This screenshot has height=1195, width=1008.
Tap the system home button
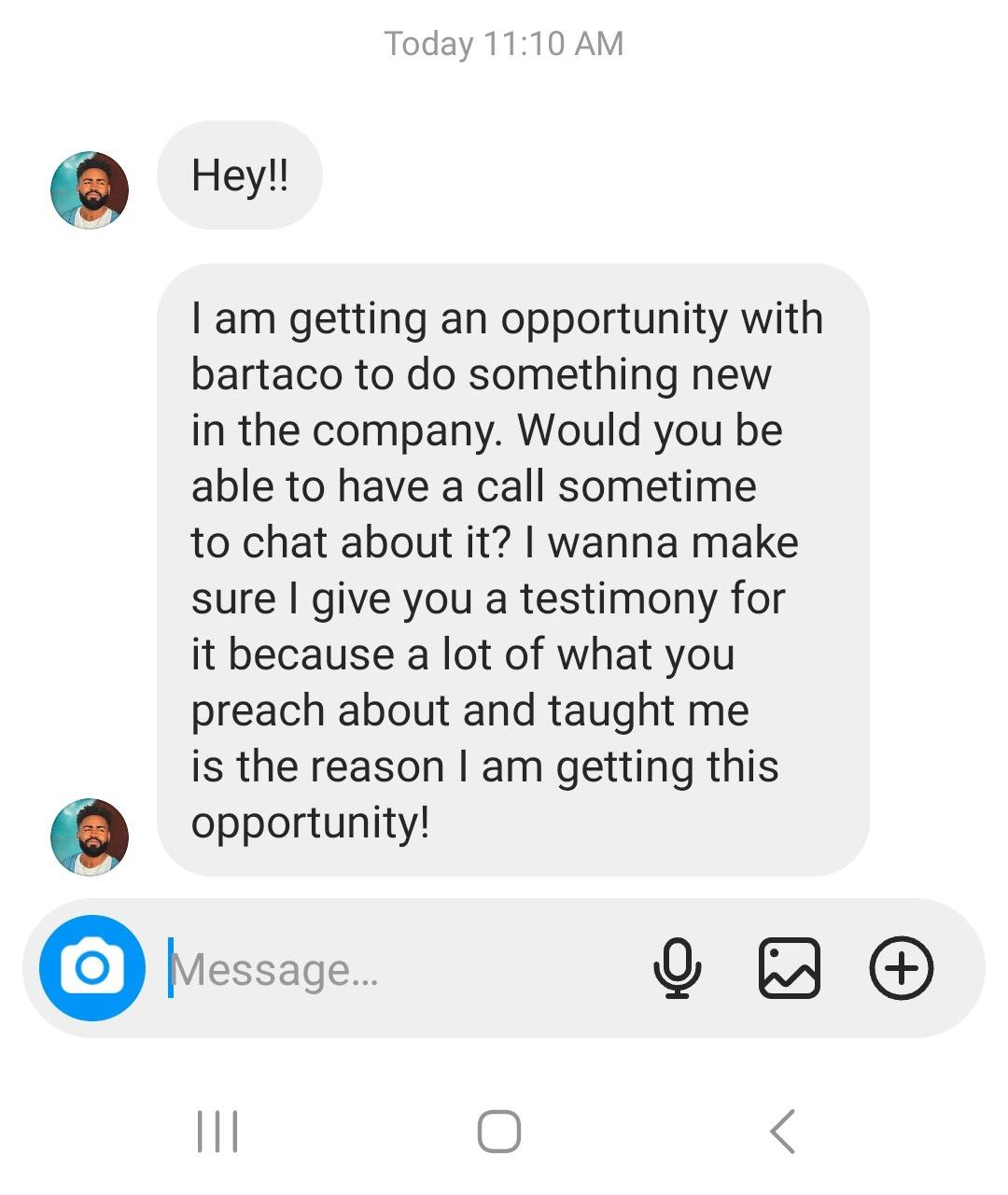click(x=498, y=1132)
